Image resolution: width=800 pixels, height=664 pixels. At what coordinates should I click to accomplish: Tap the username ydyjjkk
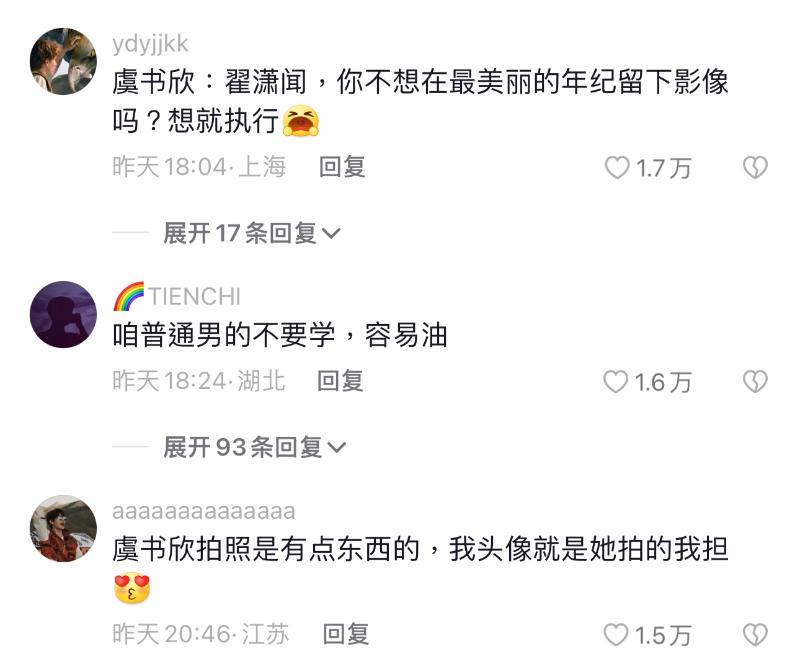point(150,44)
